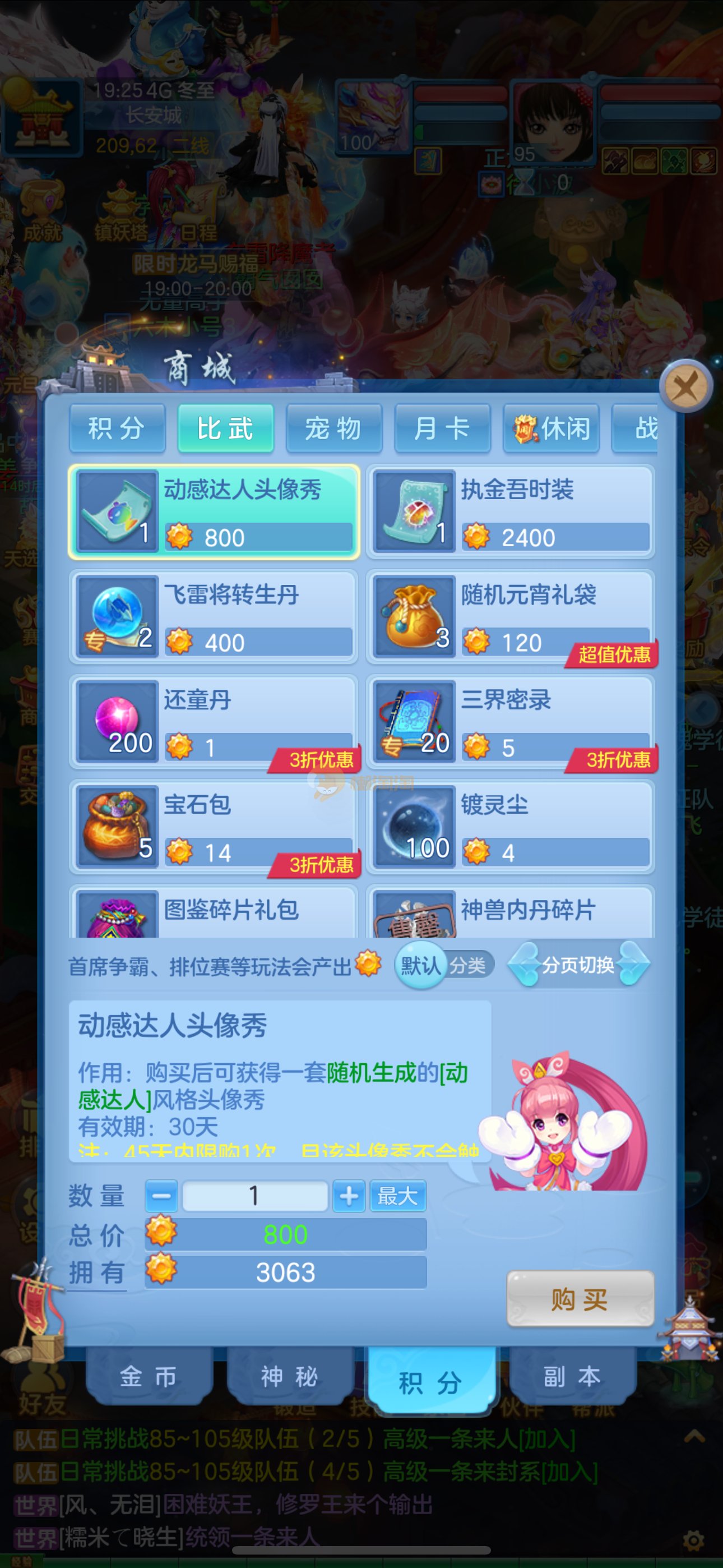Switch to the 宠物 tab
This screenshot has width=723, height=1568.
click(x=333, y=428)
